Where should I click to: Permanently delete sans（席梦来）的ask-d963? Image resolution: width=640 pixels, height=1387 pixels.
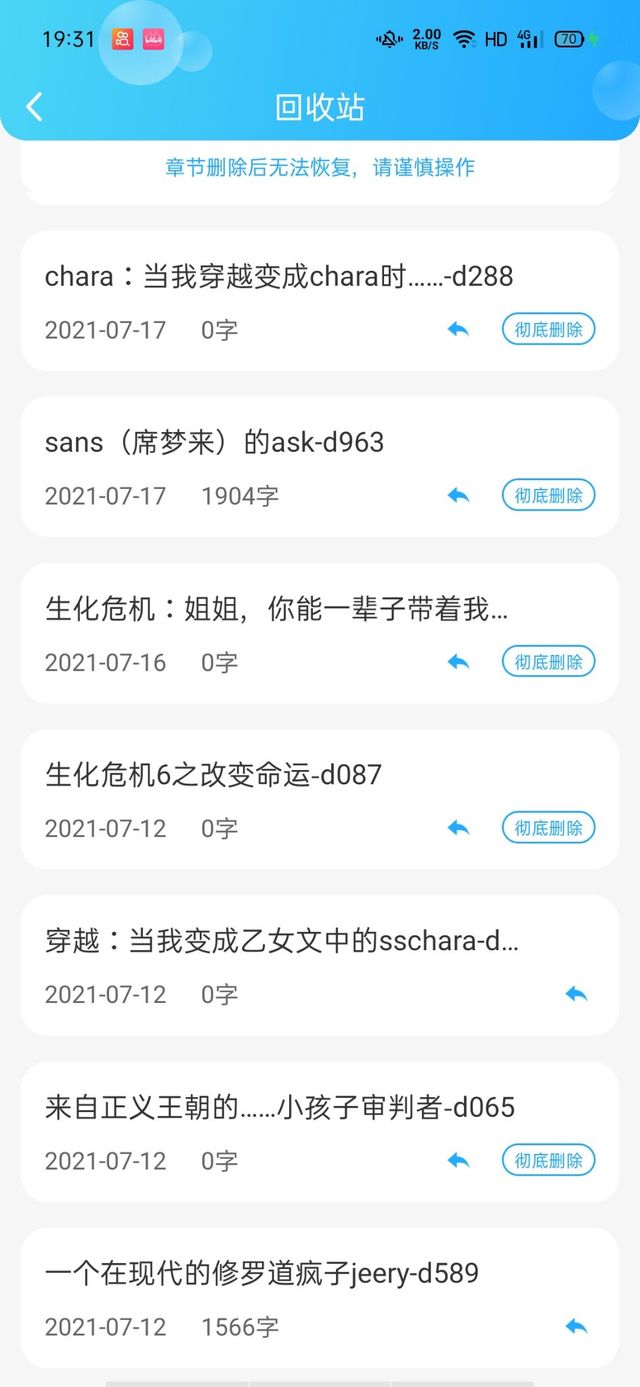click(x=548, y=495)
